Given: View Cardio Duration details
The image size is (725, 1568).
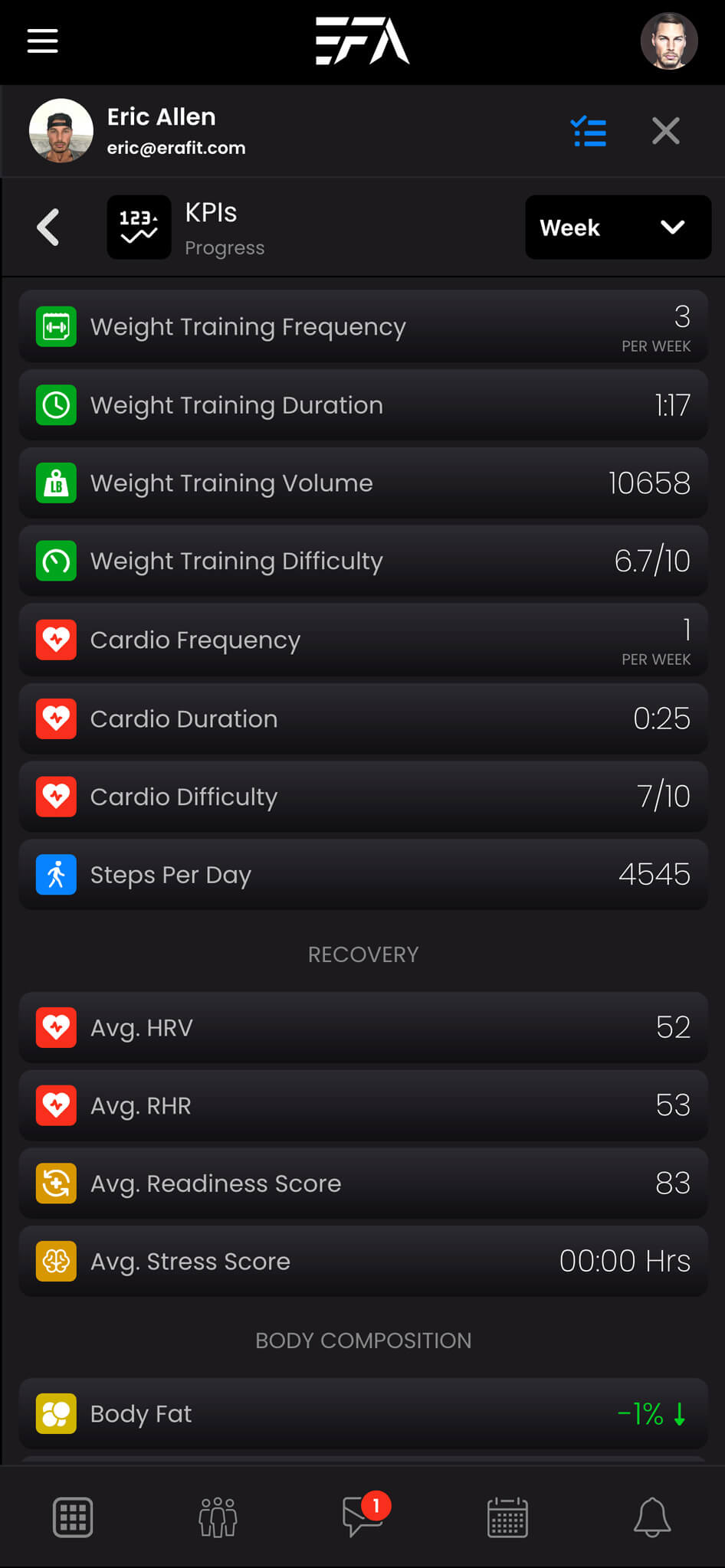Looking at the screenshot, I should (x=362, y=719).
